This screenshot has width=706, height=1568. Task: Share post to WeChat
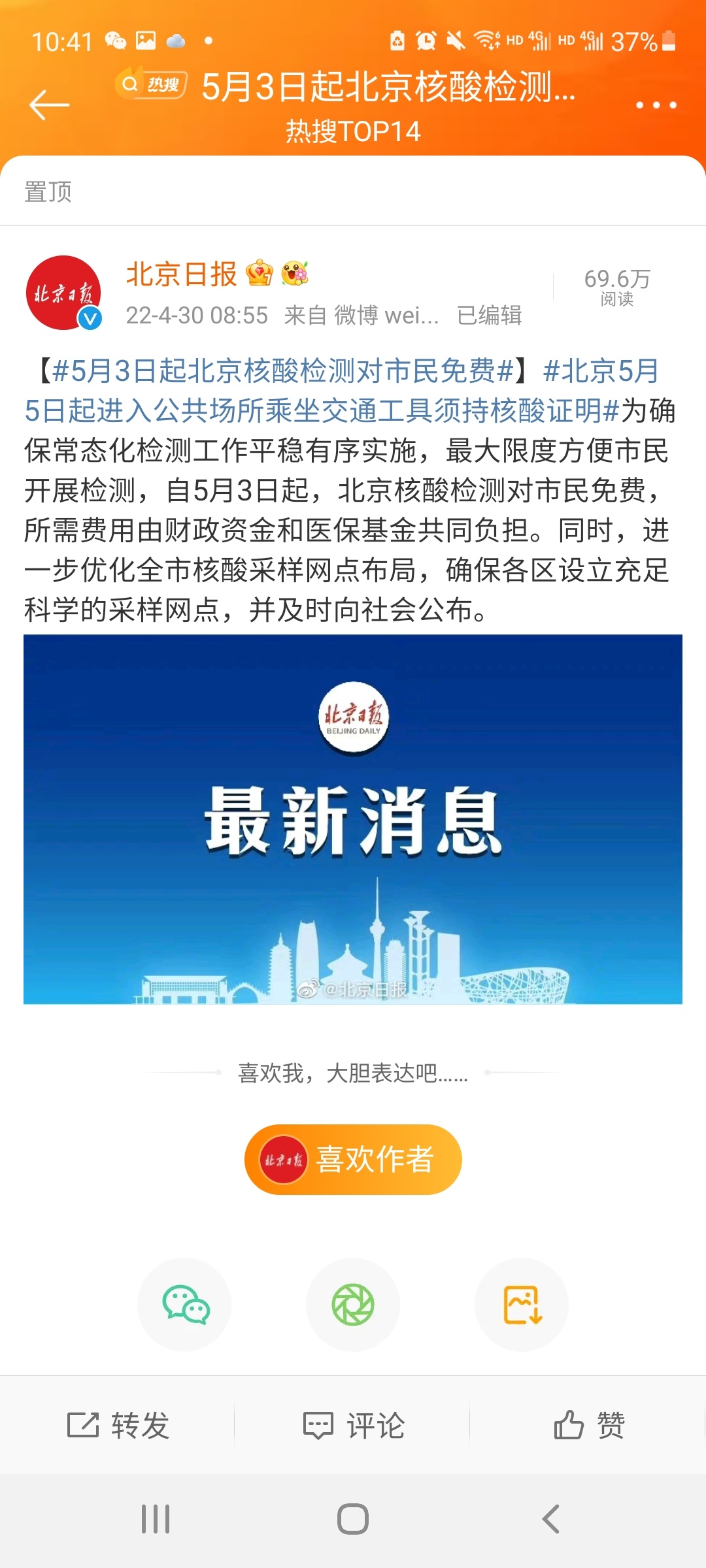coord(184,1305)
